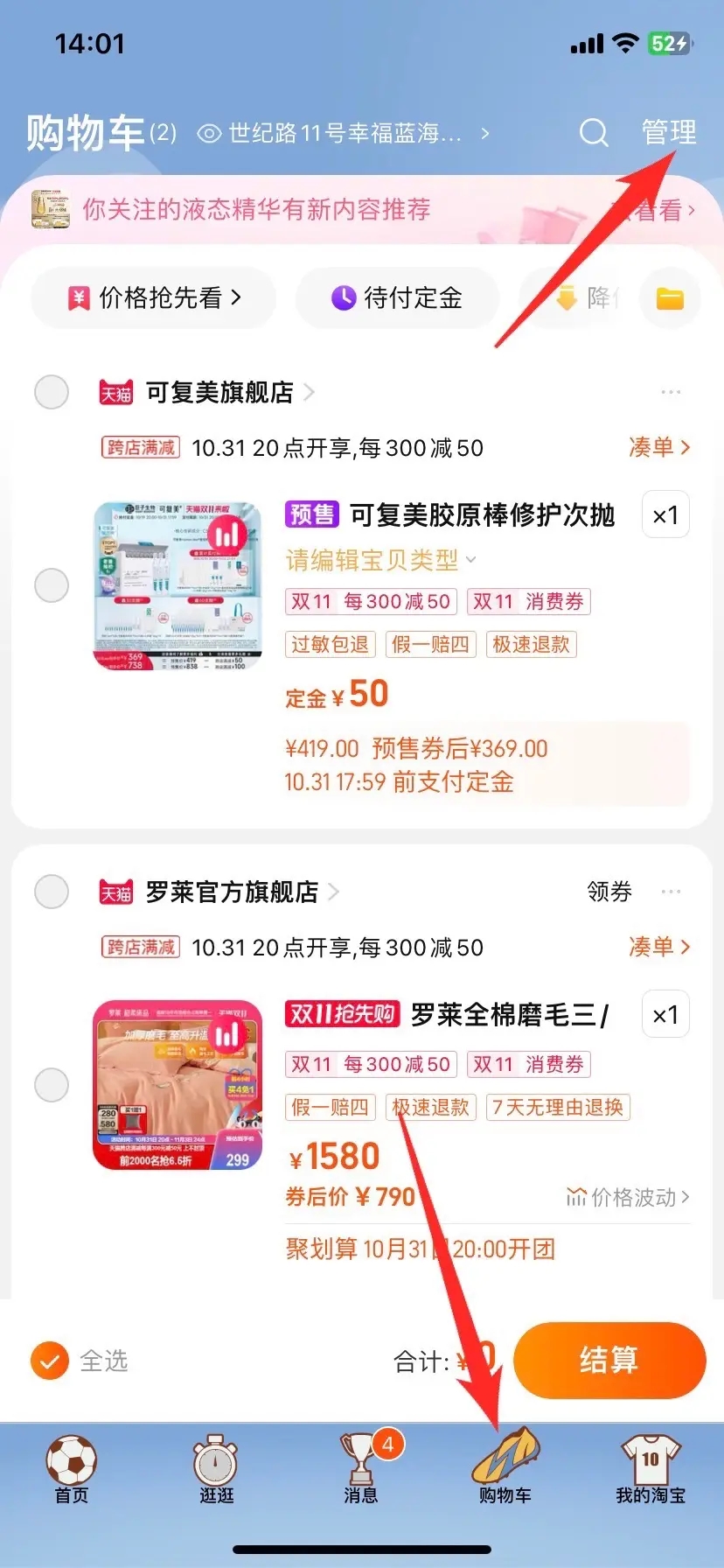Tap 管理 to manage cart items
724x1568 pixels.
(669, 132)
